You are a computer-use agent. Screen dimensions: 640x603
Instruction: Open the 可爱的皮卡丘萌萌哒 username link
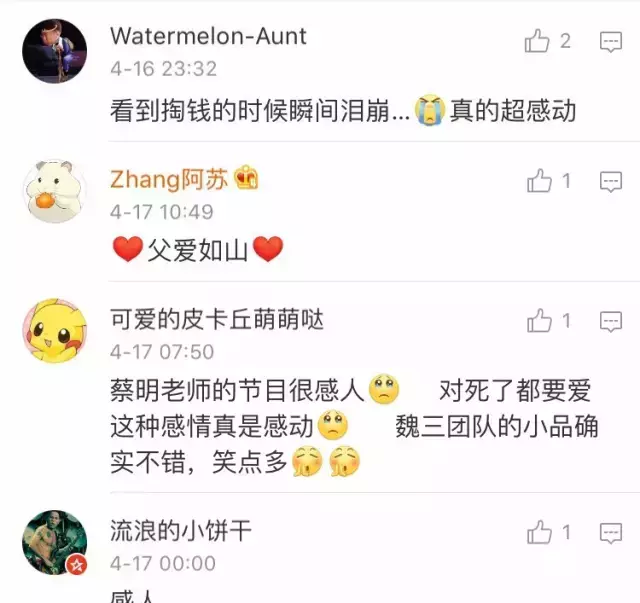(x=216, y=319)
